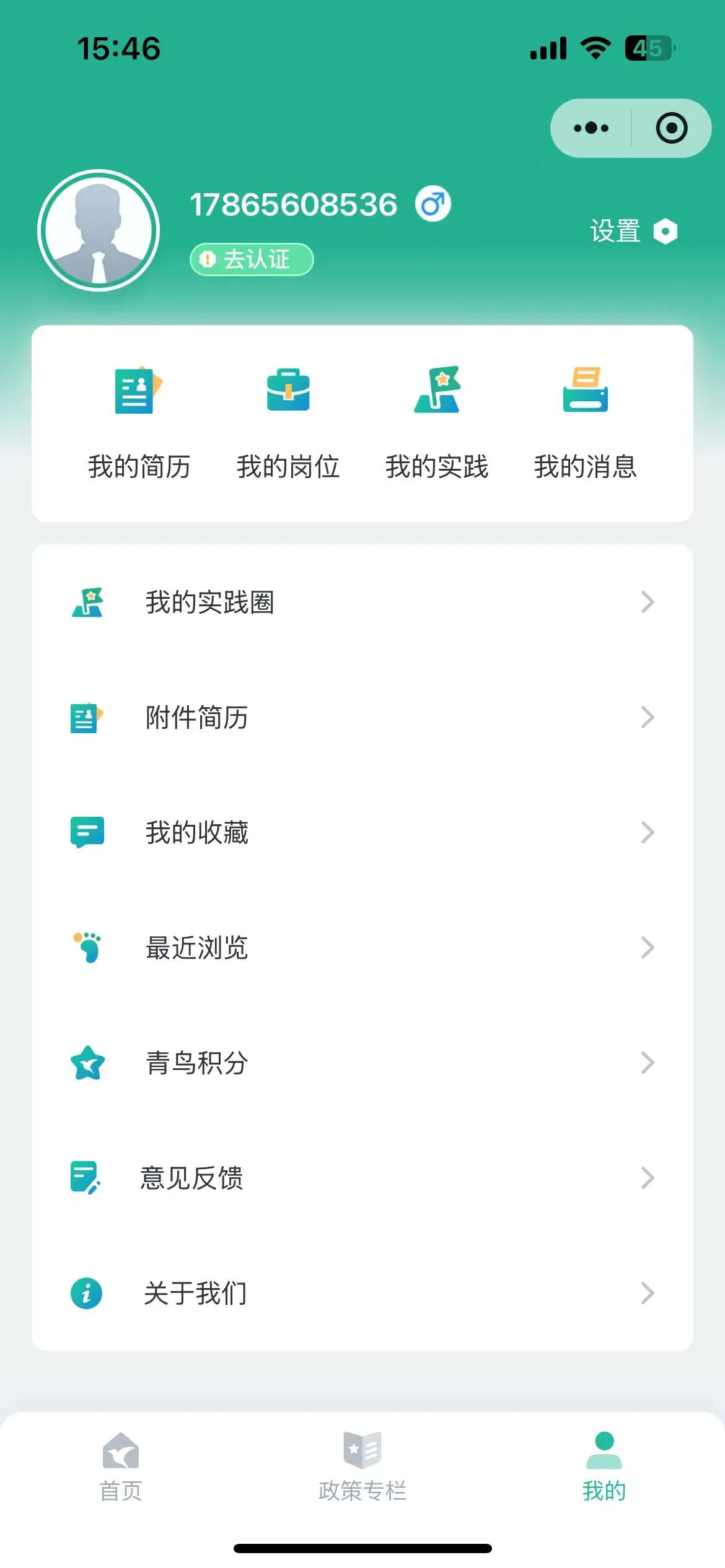Switch to the 首页 tab

[x=121, y=1466]
